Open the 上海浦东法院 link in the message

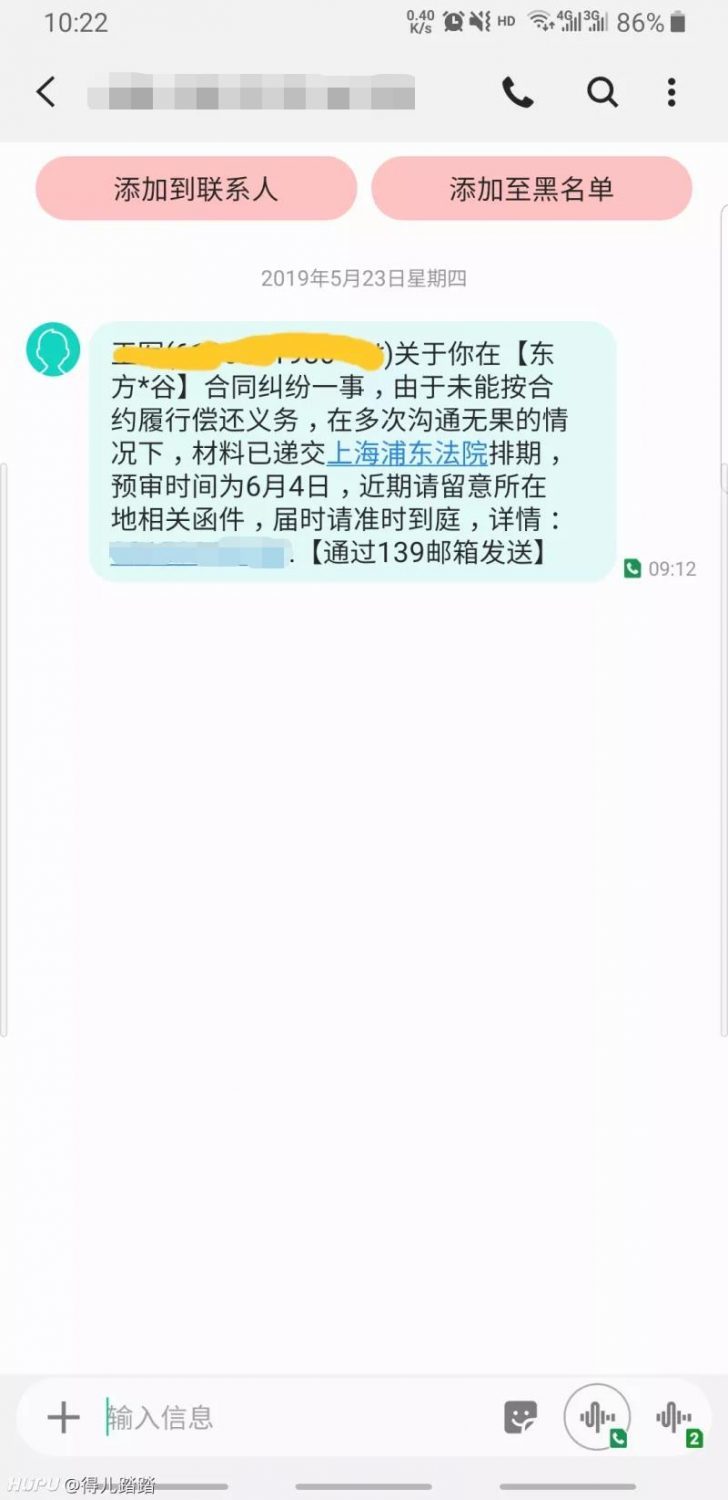coord(407,453)
